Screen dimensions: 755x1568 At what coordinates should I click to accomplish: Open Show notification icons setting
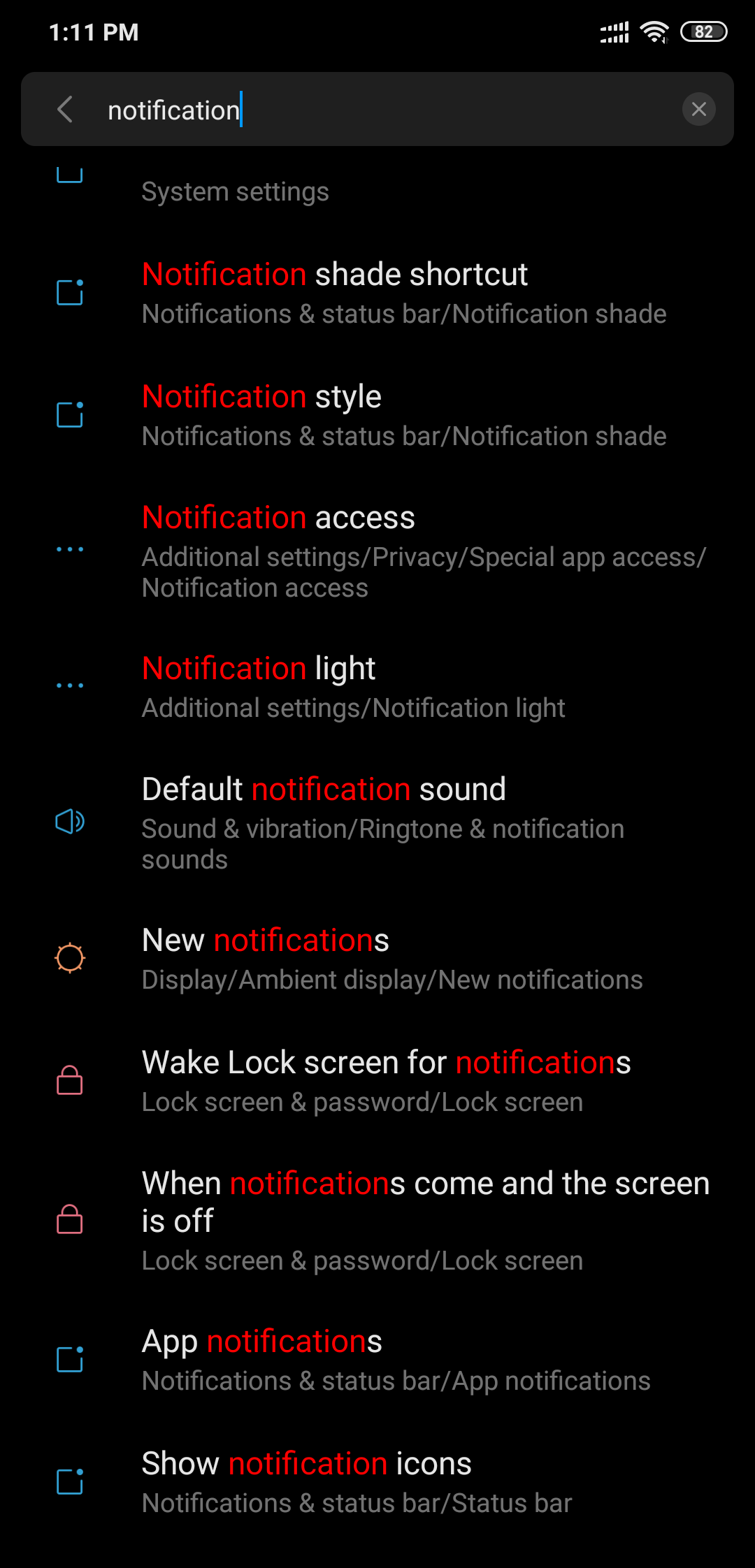point(377,1482)
